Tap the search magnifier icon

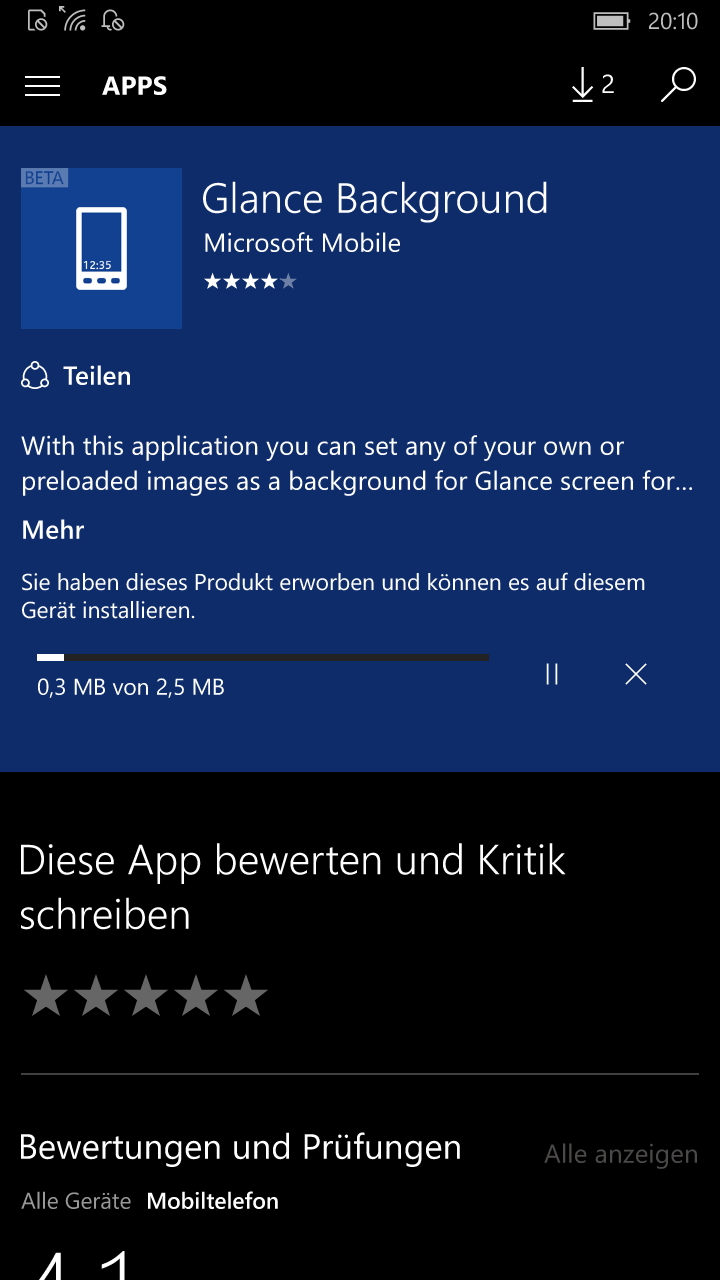point(678,86)
